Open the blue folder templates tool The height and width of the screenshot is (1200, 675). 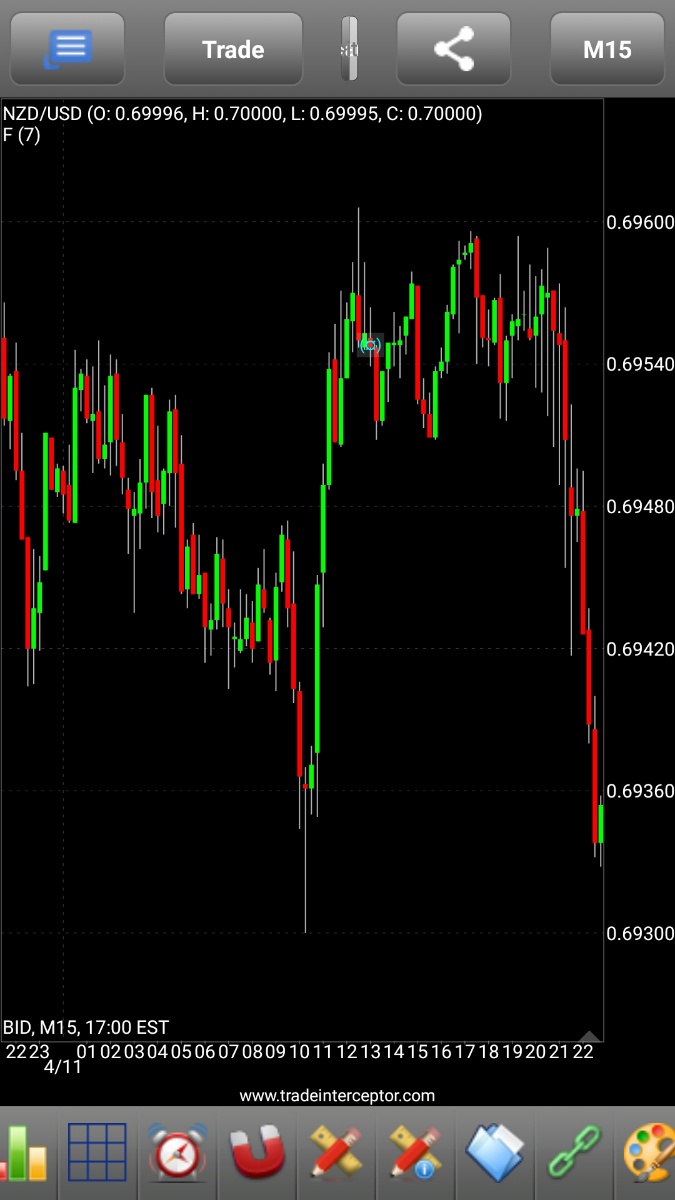495,1153
